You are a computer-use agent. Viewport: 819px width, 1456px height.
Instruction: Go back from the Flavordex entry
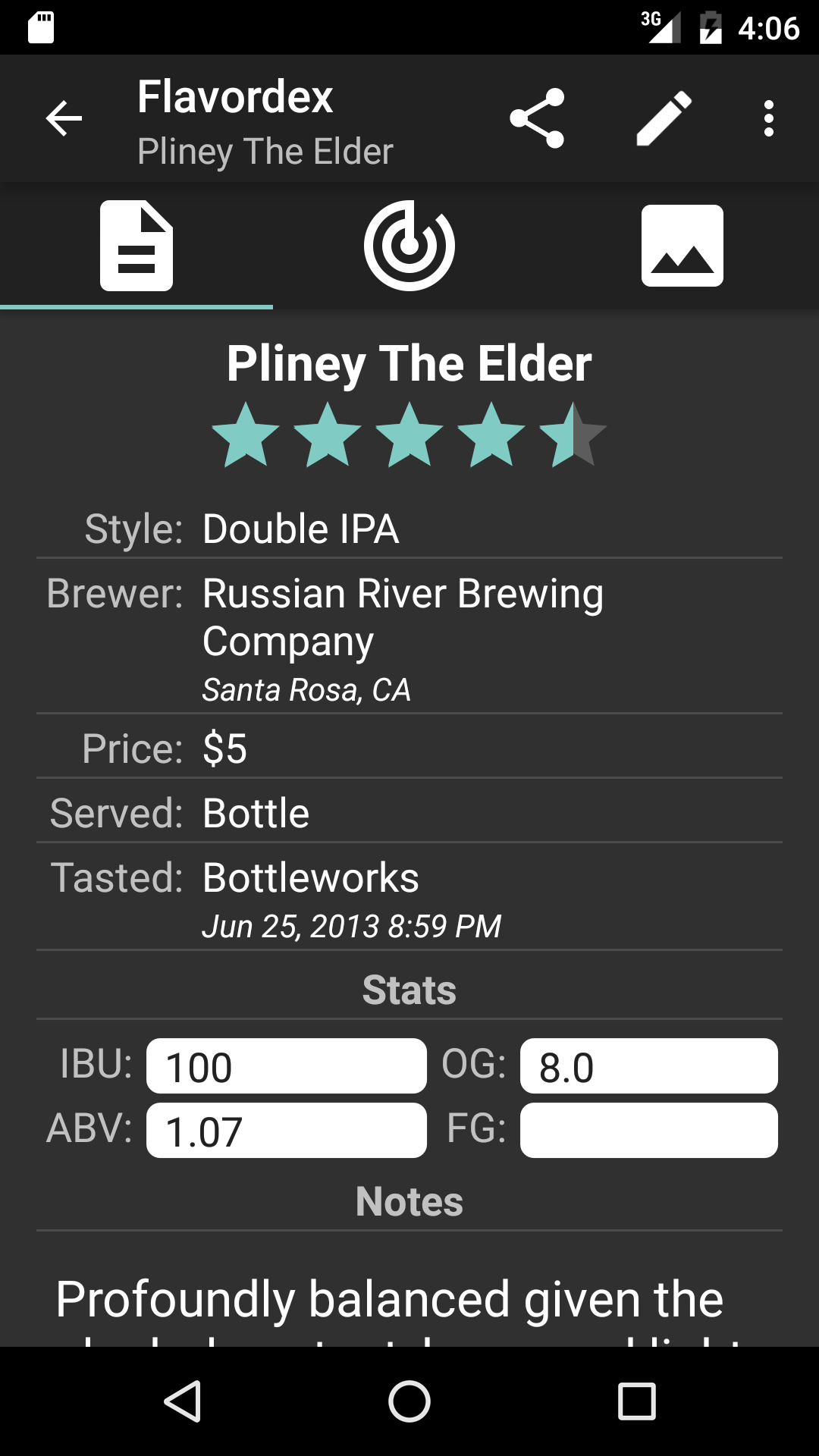click(x=64, y=118)
